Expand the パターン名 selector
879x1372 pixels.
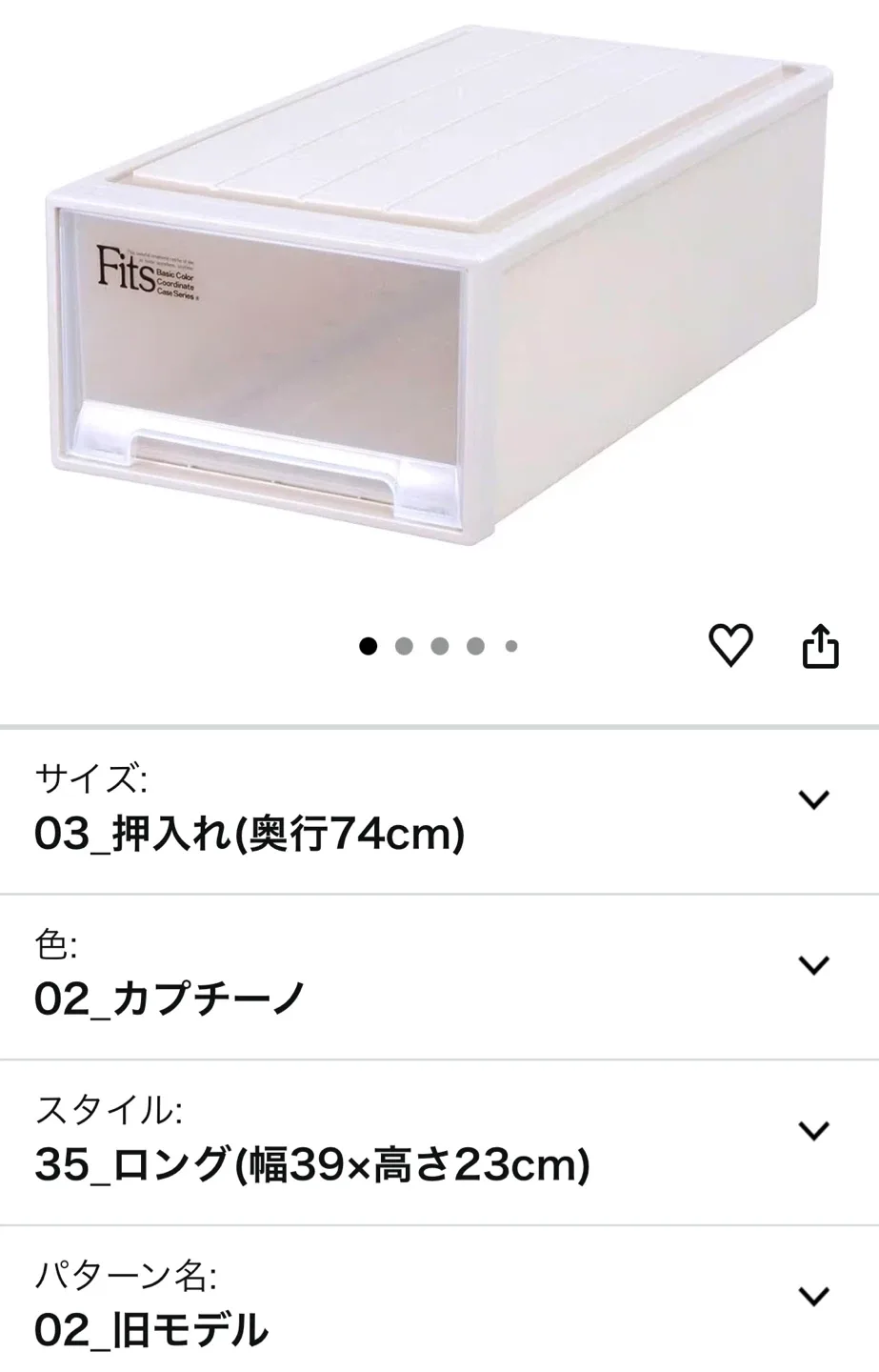[812, 1297]
